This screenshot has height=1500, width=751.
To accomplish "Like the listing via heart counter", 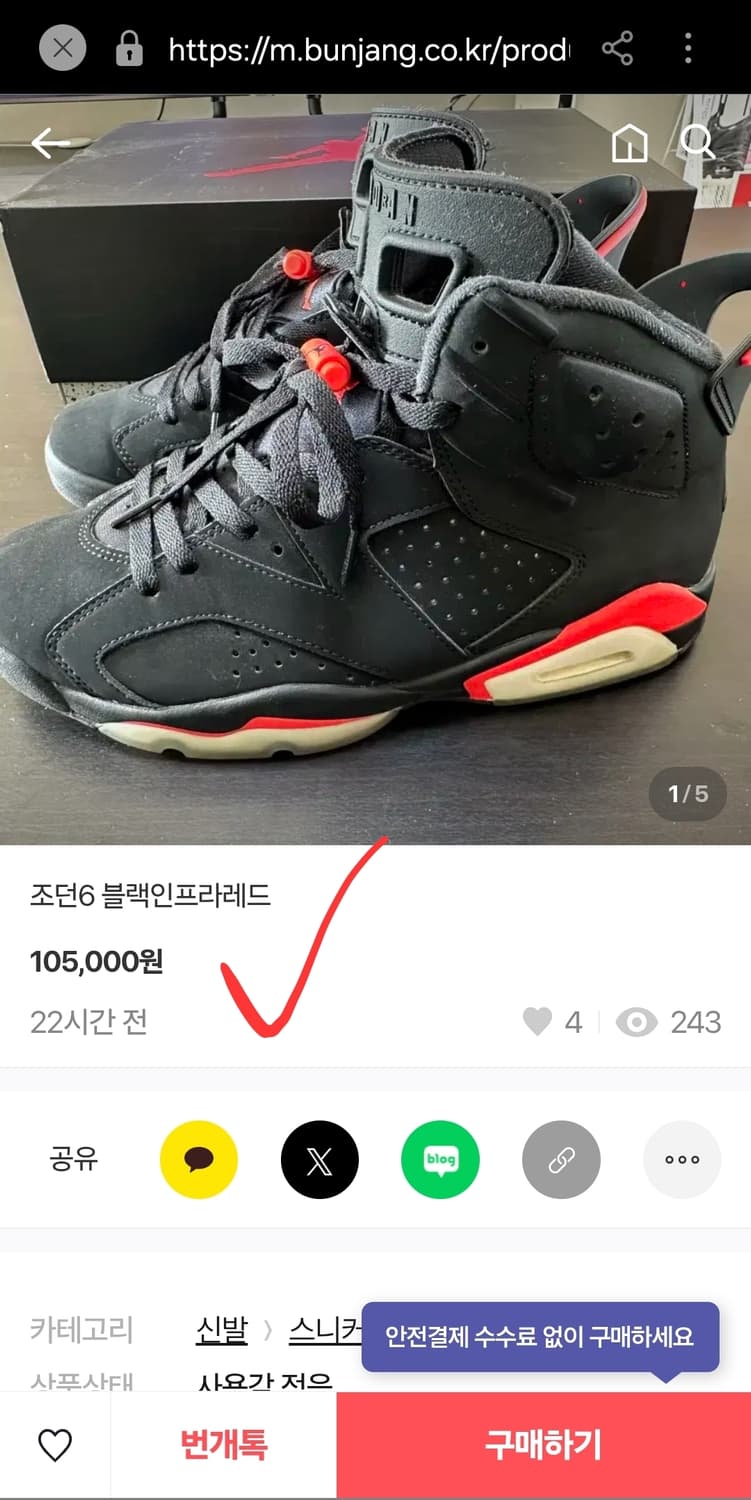I will pos(539,1022).
